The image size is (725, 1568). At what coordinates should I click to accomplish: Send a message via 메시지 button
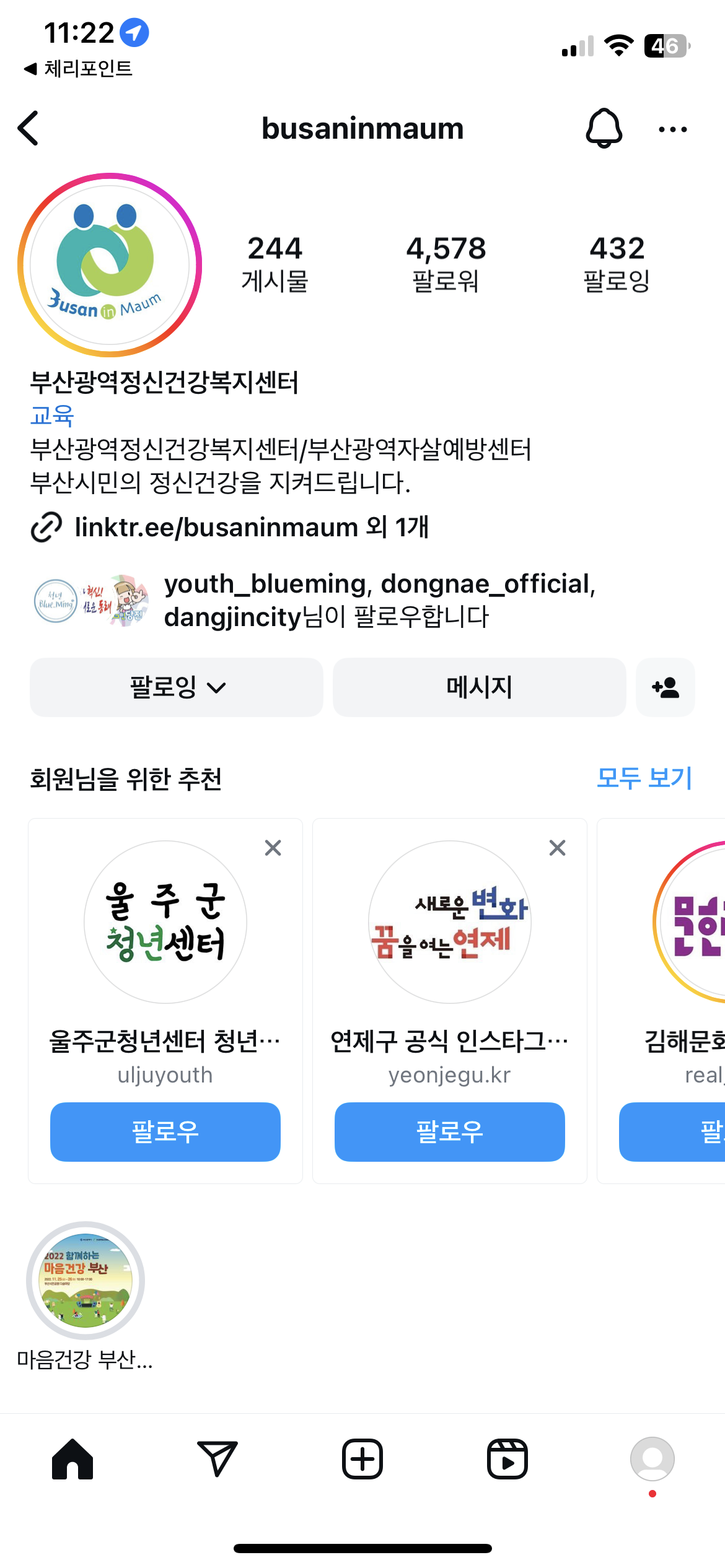click(479, 687)
